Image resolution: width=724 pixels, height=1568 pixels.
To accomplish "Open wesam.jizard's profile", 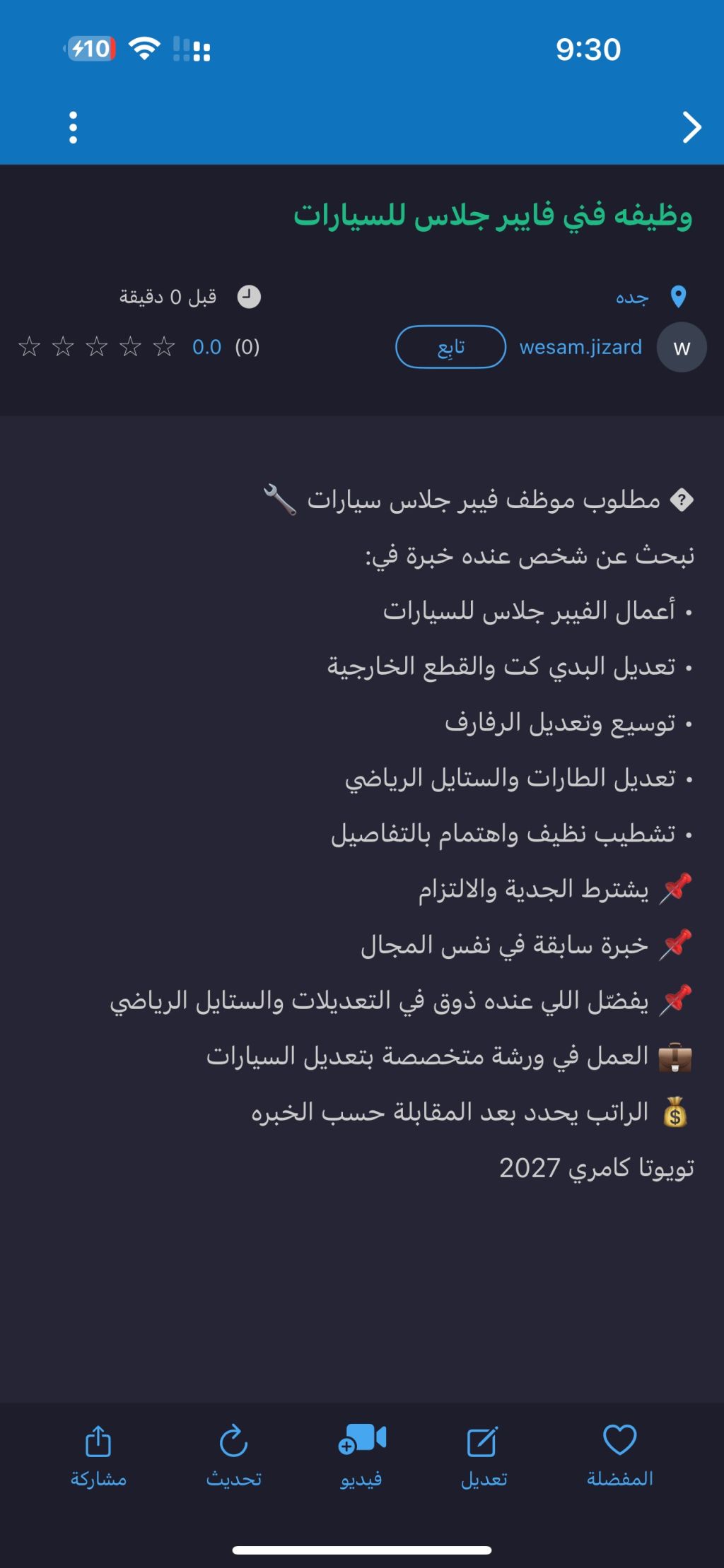I will [x=580, y=347].
